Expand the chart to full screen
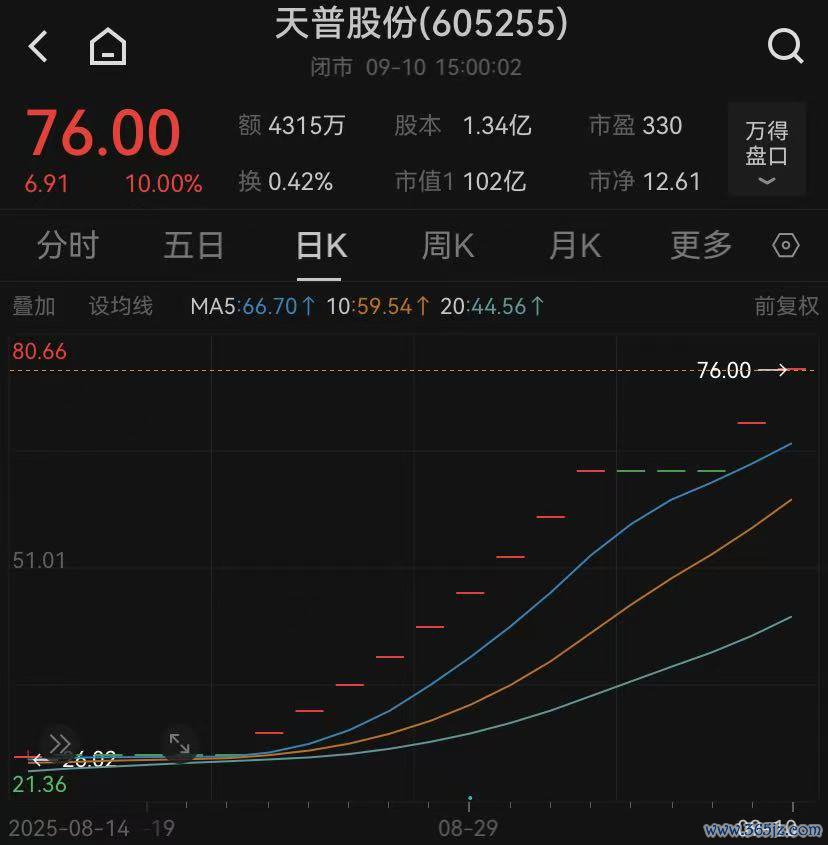Viewport: 828px width, 845px height. click(x=179, y=743)
